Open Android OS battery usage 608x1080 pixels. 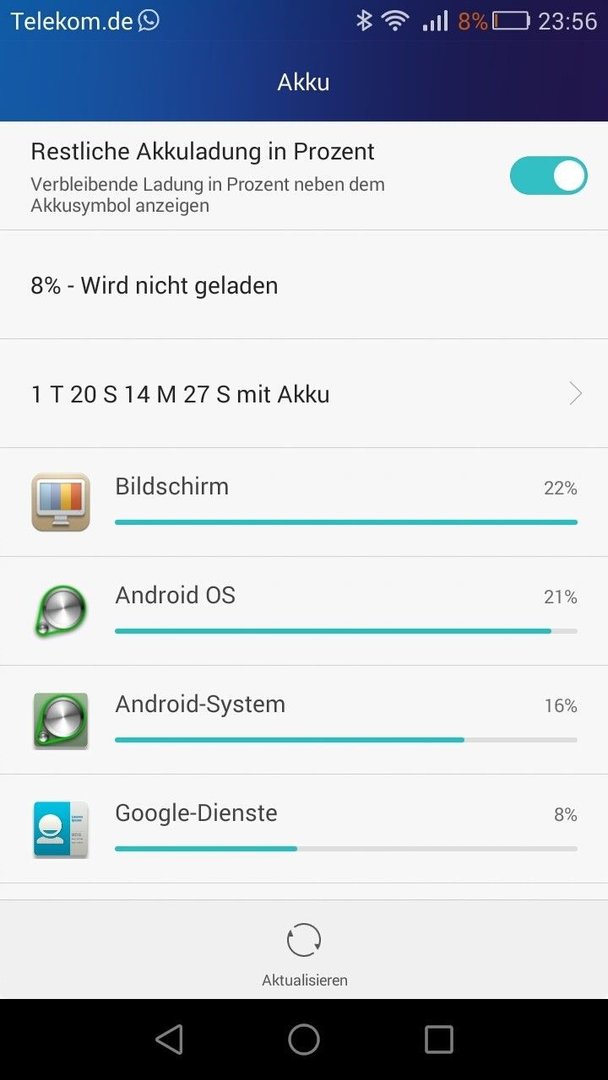tap(304, 611)
